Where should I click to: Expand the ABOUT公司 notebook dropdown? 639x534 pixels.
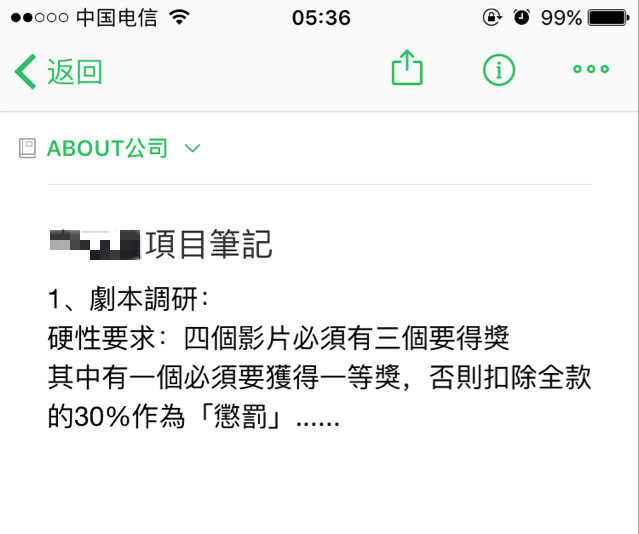192,149
